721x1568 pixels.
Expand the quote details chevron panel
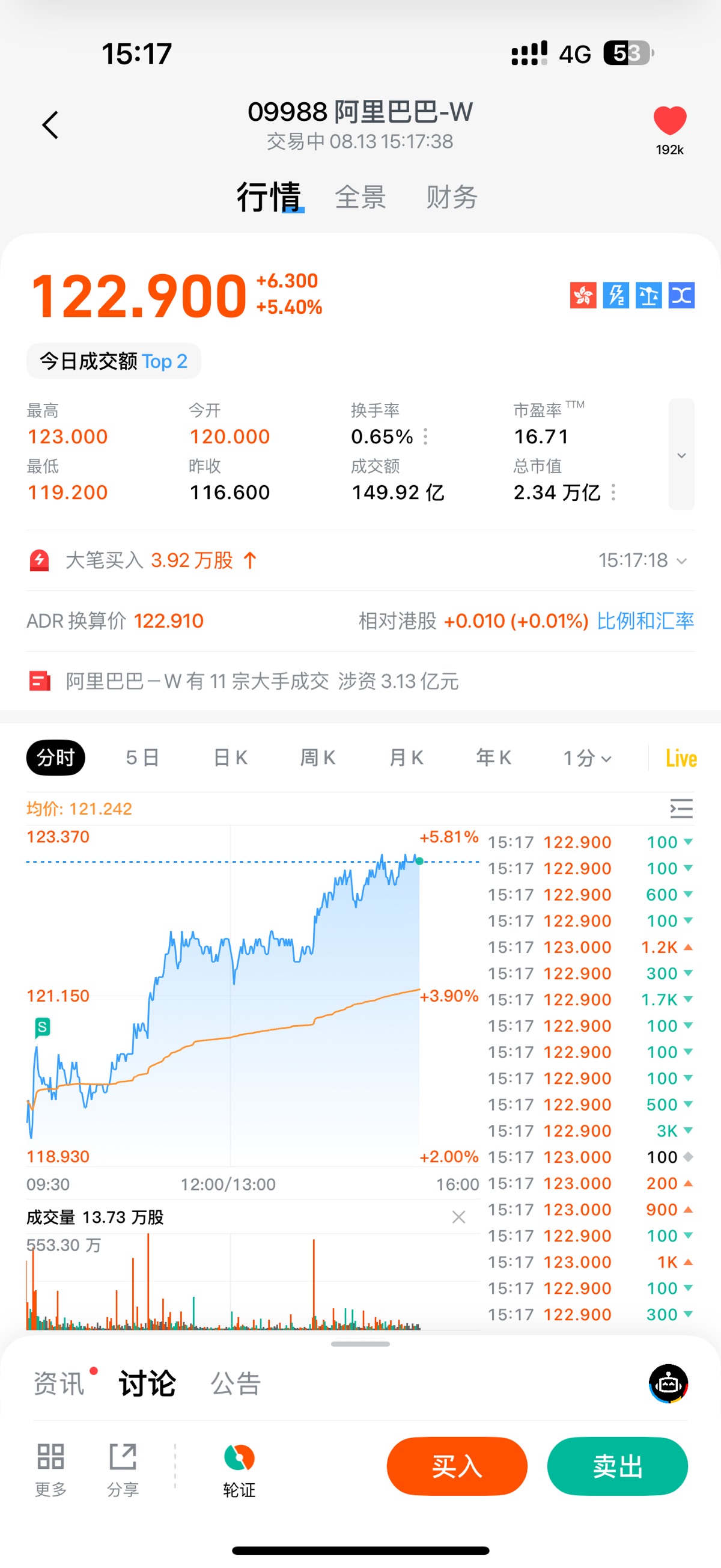click(x=681, y=454)
